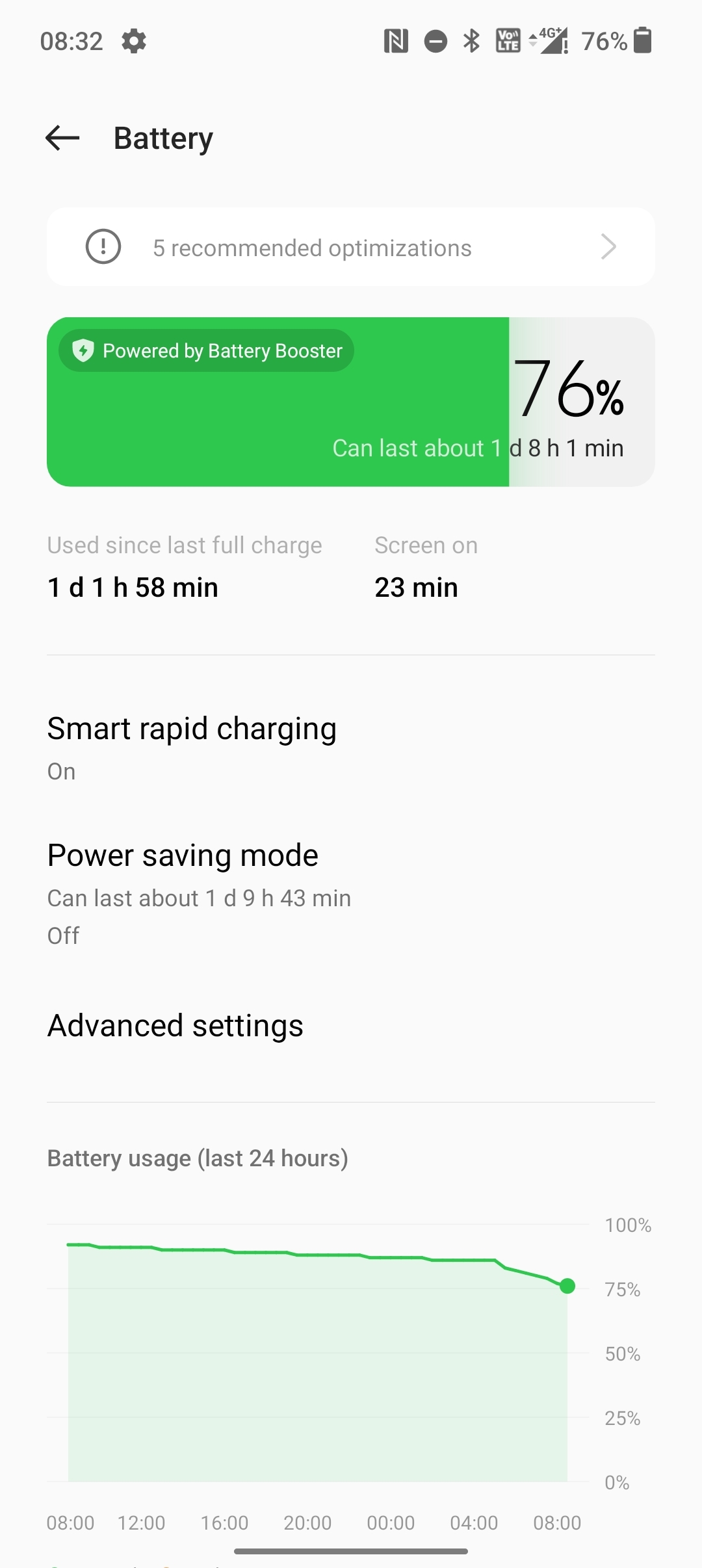Viewport: 702px width, 1568px height.
Task: Go back from the Battery screen
Action: (62, 138)
